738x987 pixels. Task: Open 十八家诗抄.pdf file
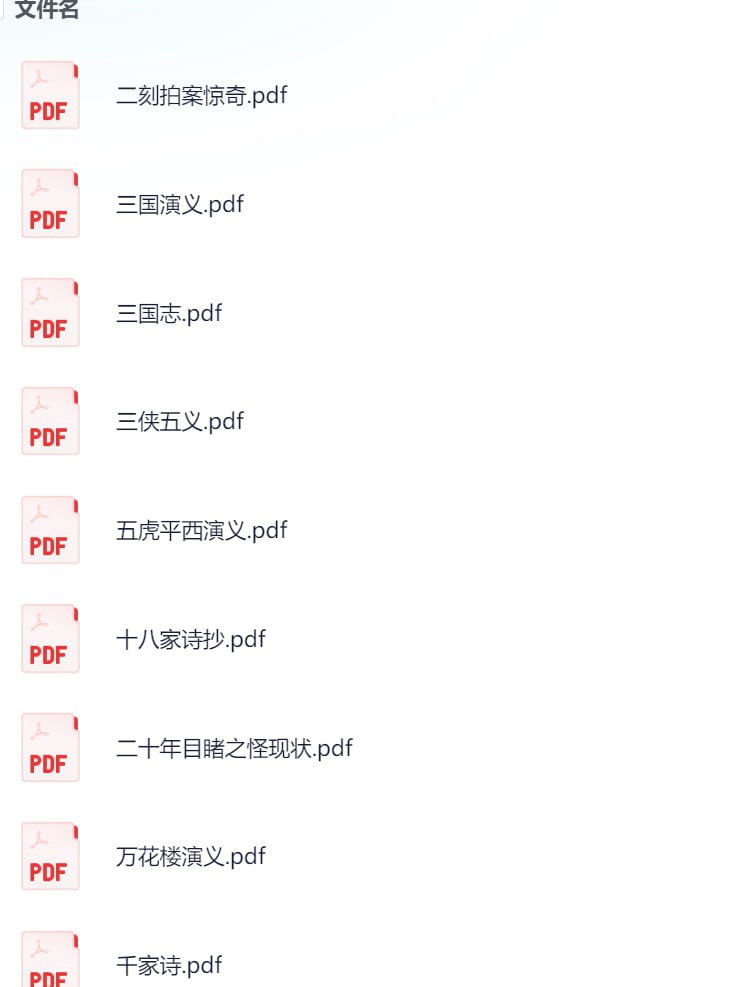(190, 639)
